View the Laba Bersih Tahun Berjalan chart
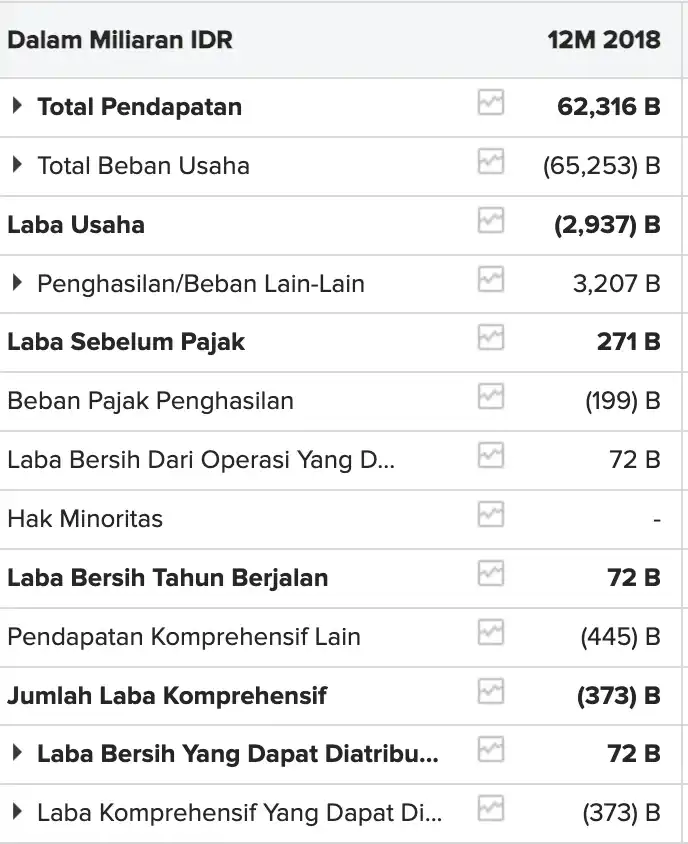688x844 pixels. pyautogui.click(x=491, y=575)
